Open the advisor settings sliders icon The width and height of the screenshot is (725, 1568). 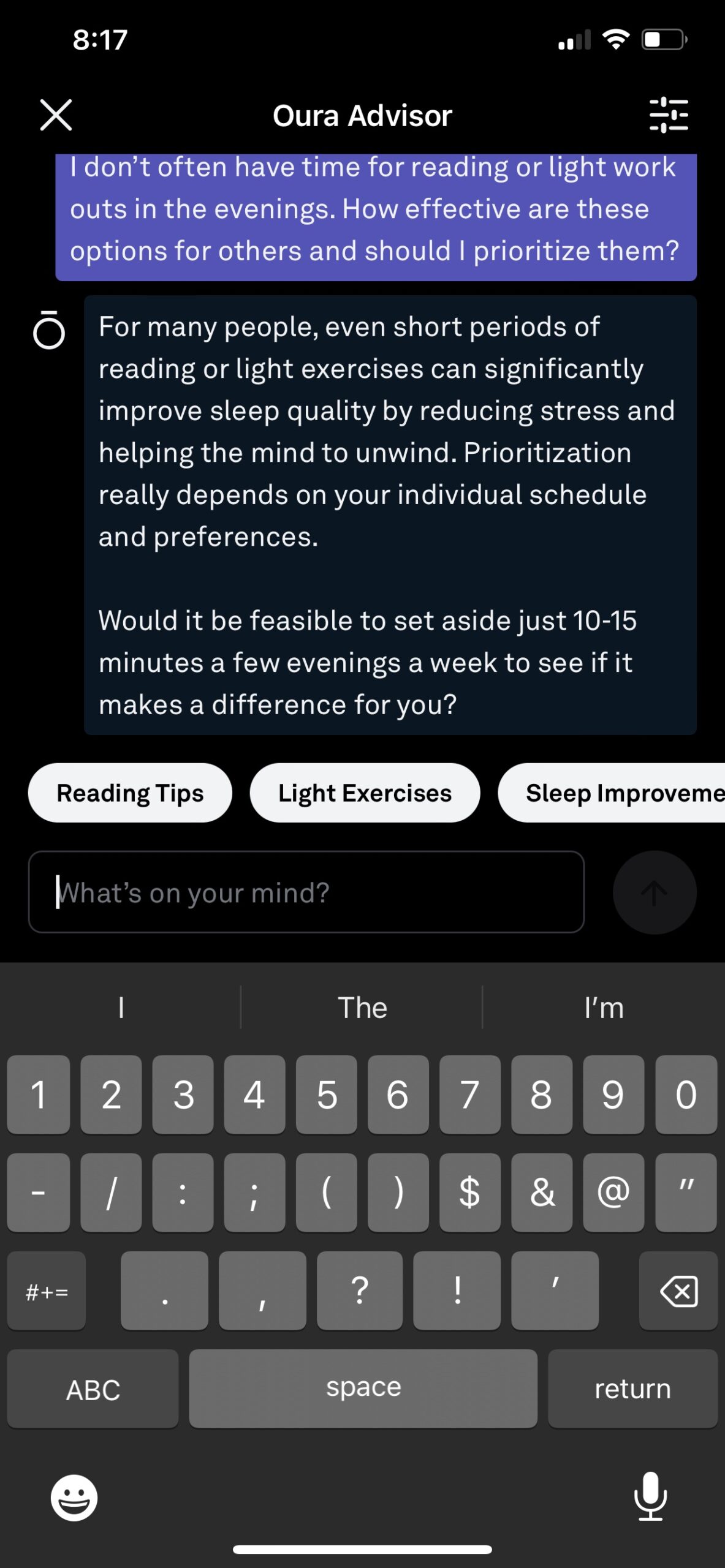[669, 115]
